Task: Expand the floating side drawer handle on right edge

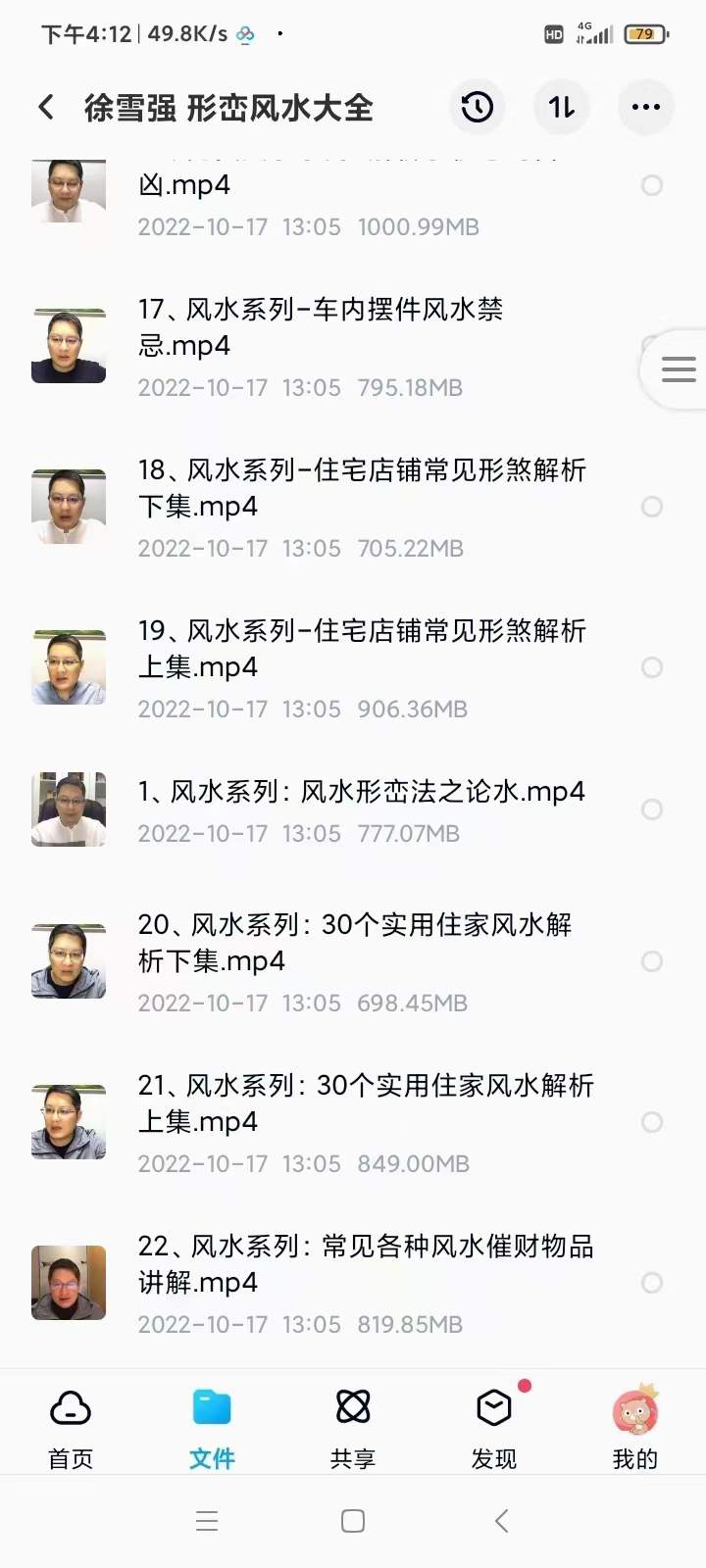Action: pyautogui.click(x=677, y=369)
